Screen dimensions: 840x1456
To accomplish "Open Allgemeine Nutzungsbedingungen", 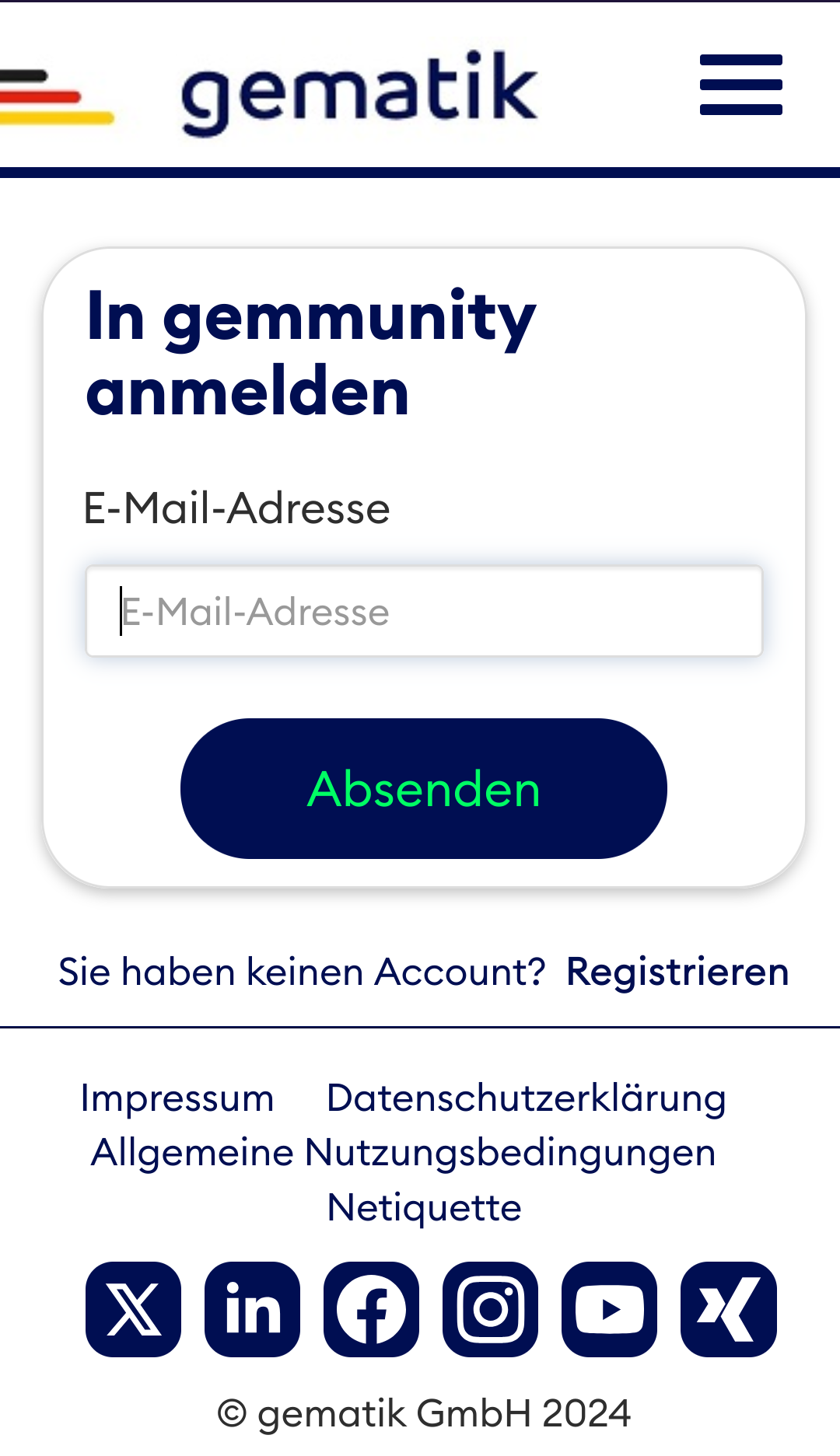I will coord(403,1152).
